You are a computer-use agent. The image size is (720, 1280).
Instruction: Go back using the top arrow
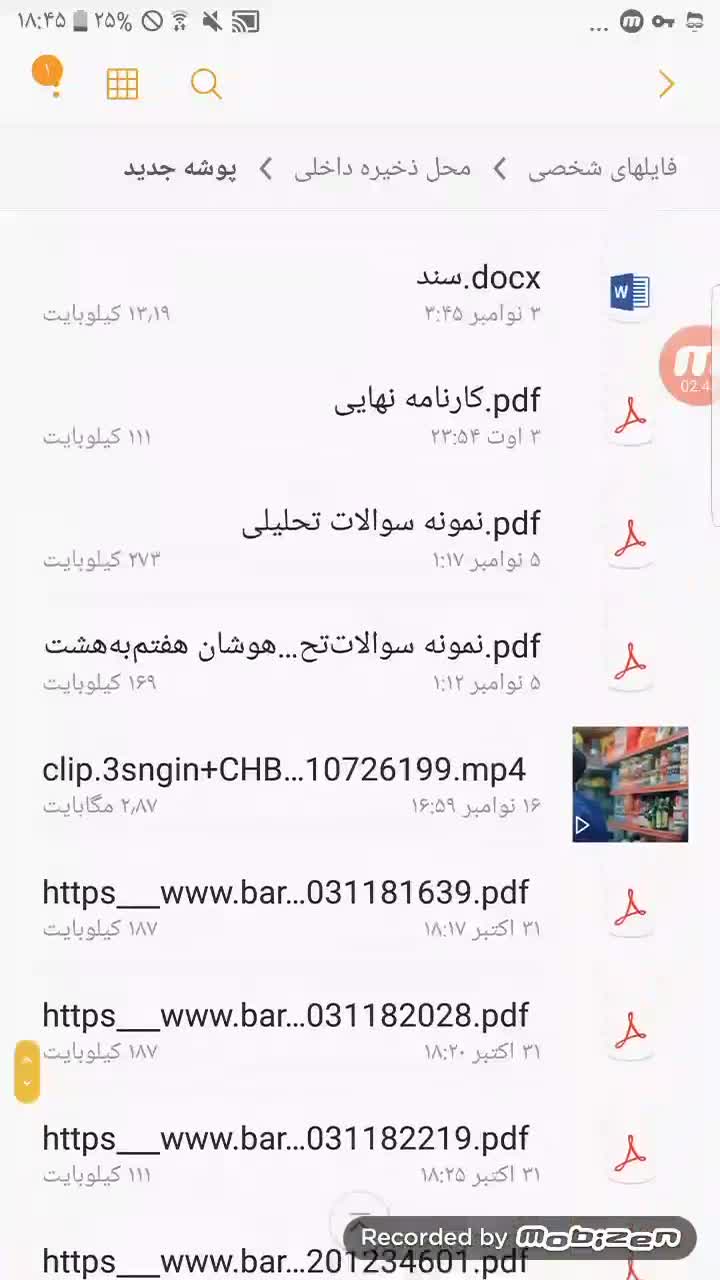(x=667, y=85)
